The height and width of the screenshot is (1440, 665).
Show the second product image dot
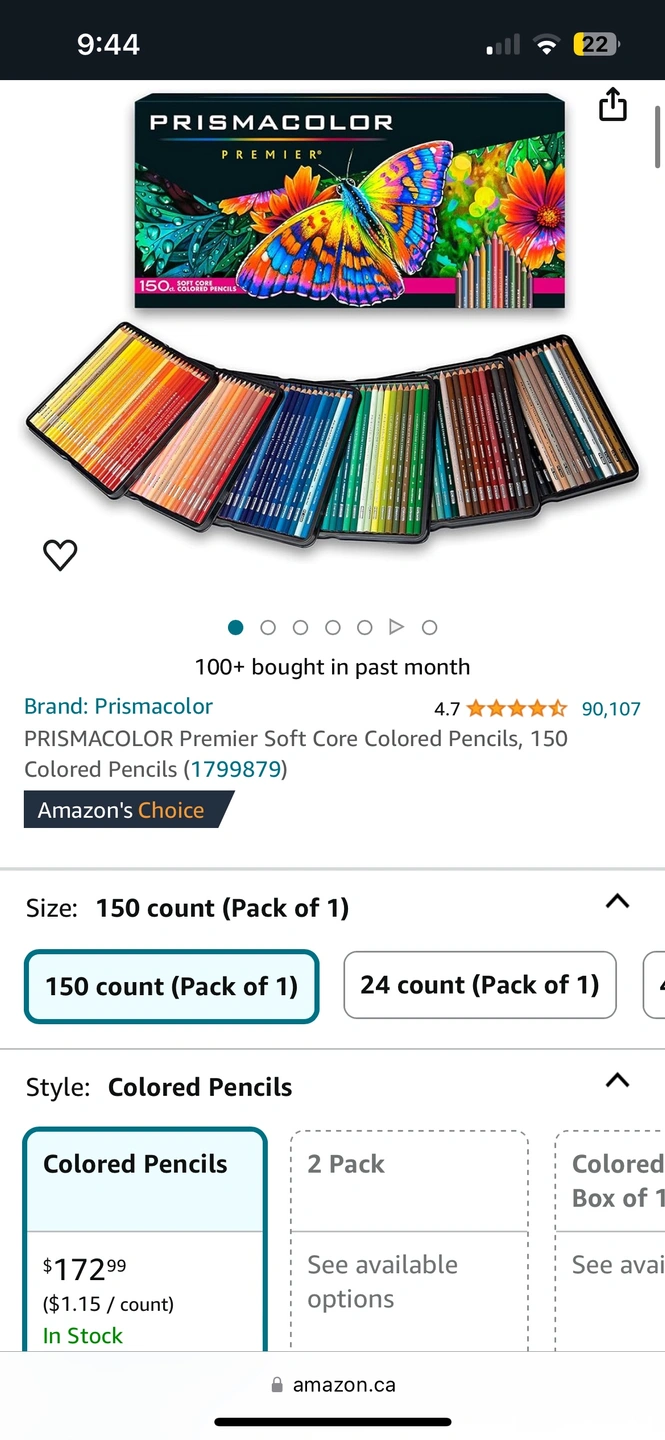coord(268,627)
